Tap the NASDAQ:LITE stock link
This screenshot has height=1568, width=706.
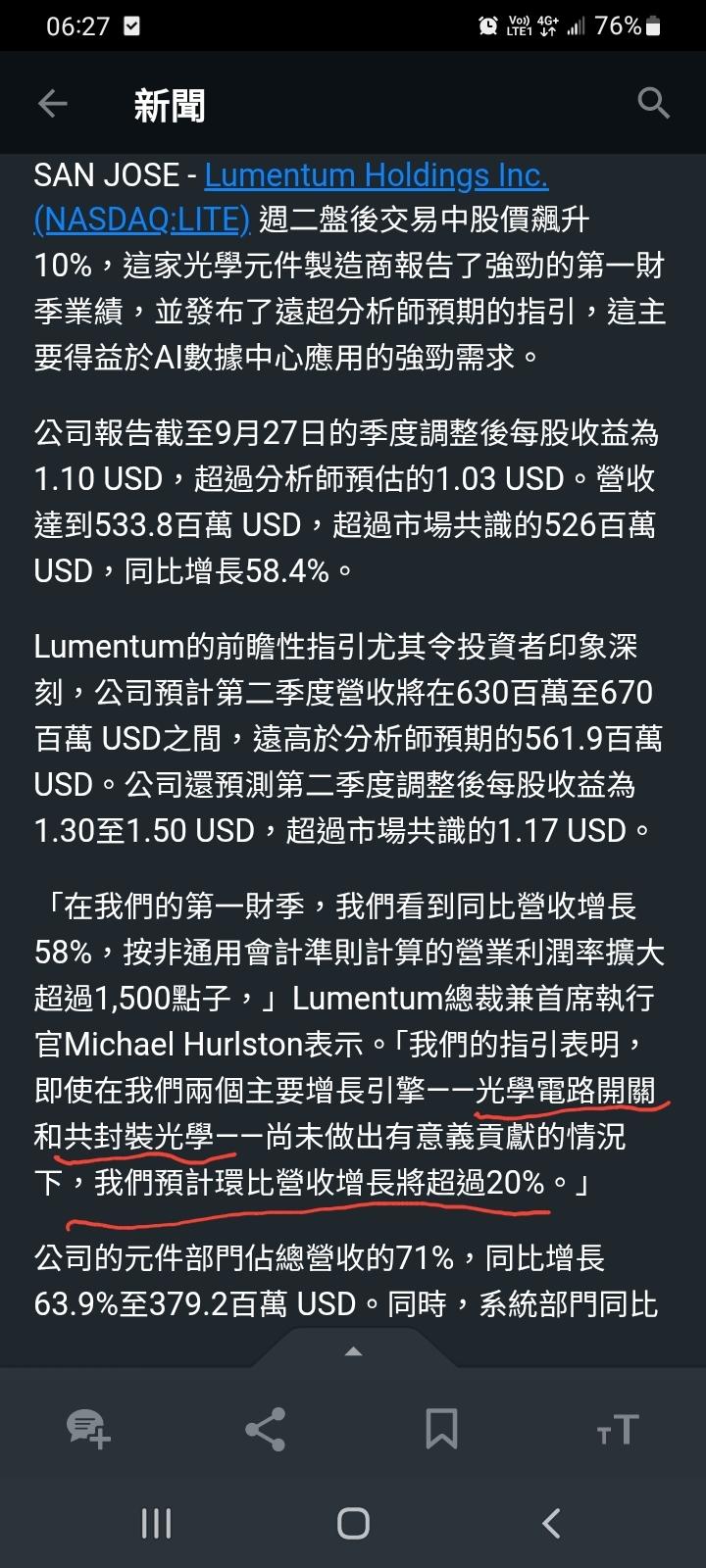(x=137, y=220)
